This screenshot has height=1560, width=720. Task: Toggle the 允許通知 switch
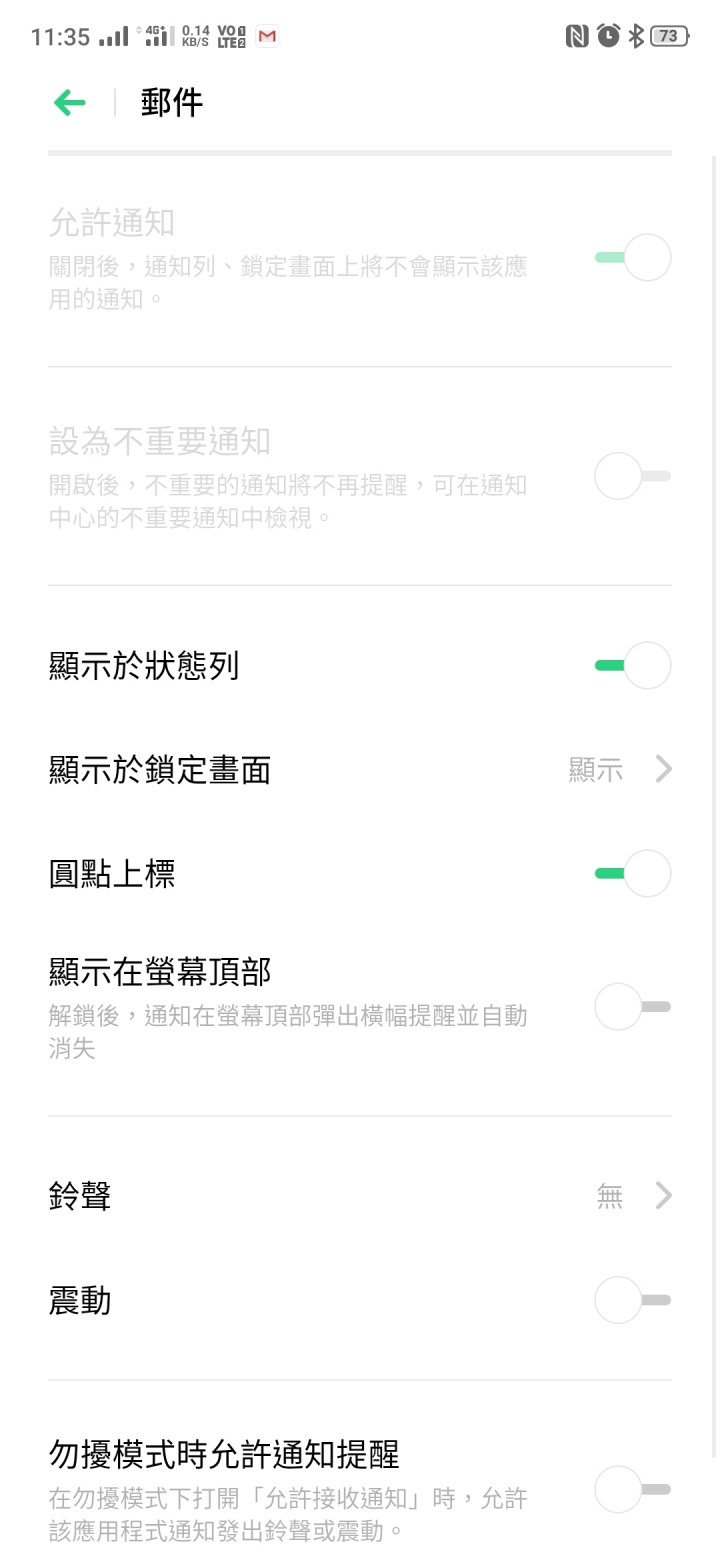coord(633,257)
